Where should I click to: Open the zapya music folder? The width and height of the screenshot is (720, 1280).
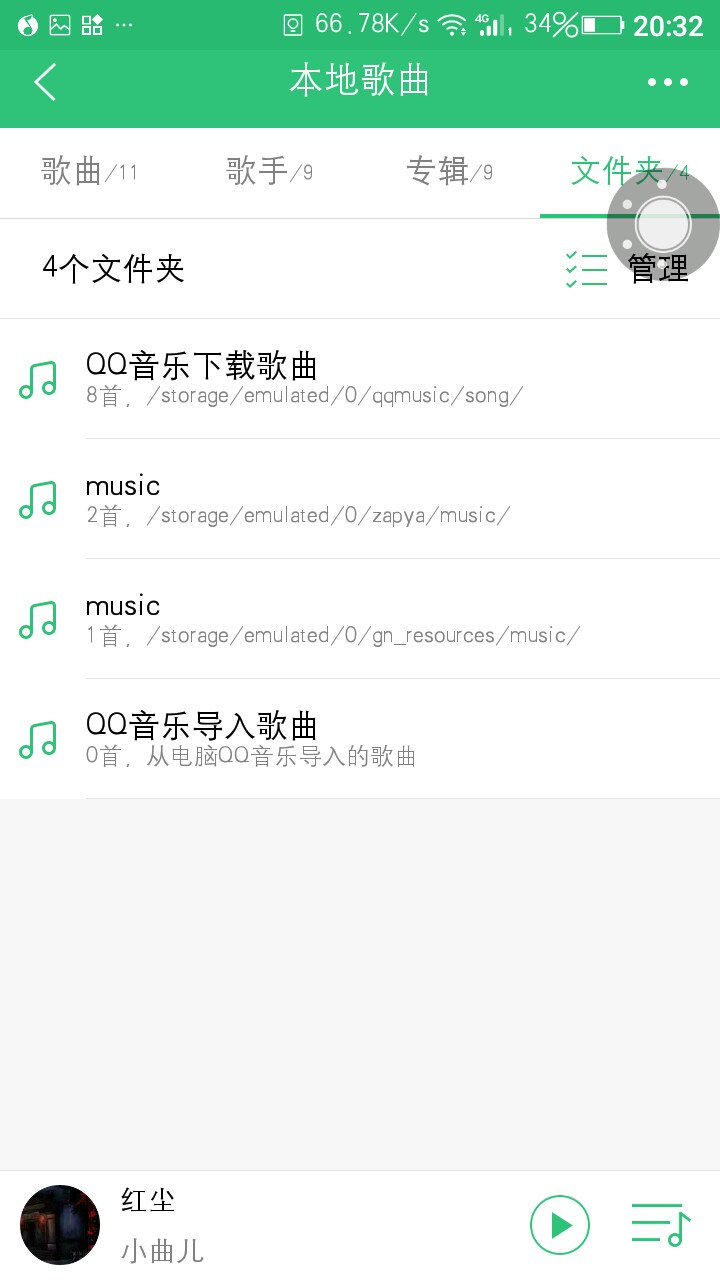click(360, 499)
